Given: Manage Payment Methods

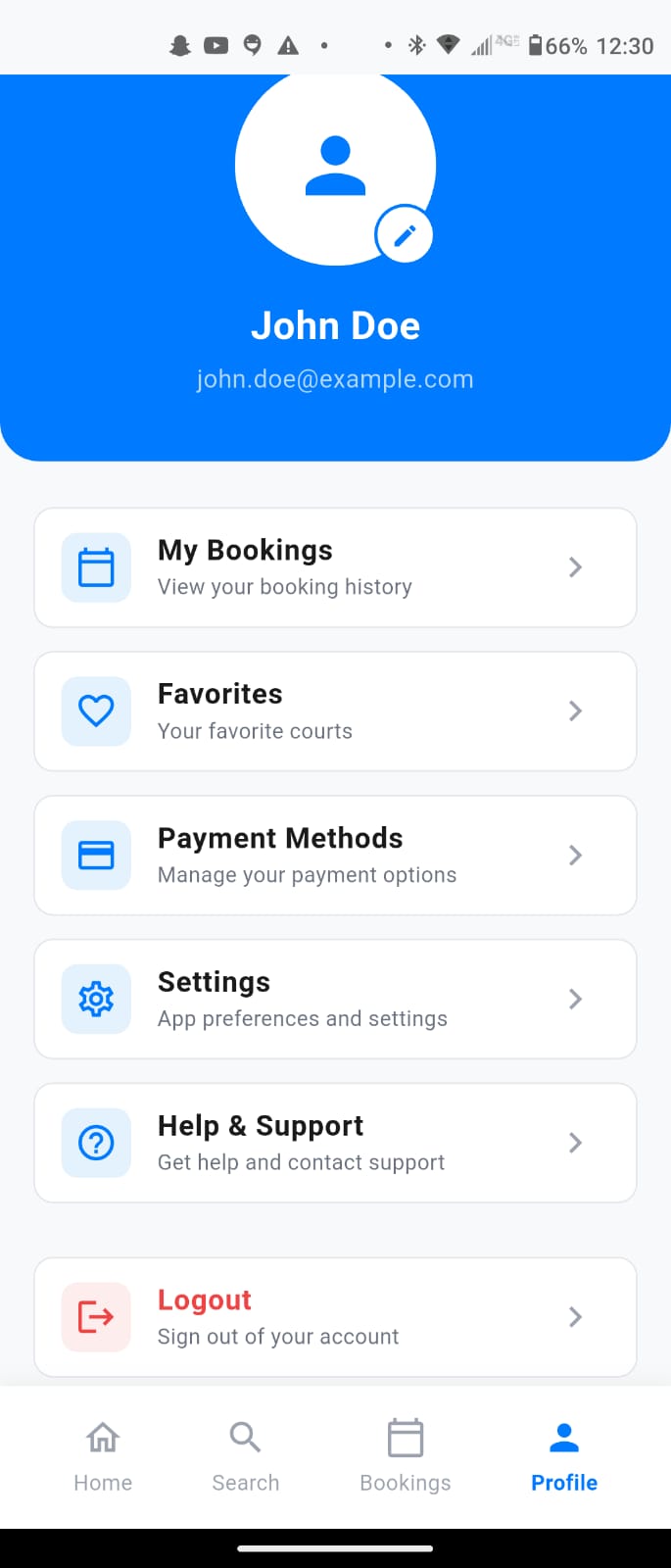Looking at the screenshot, I should click(335, 856).
